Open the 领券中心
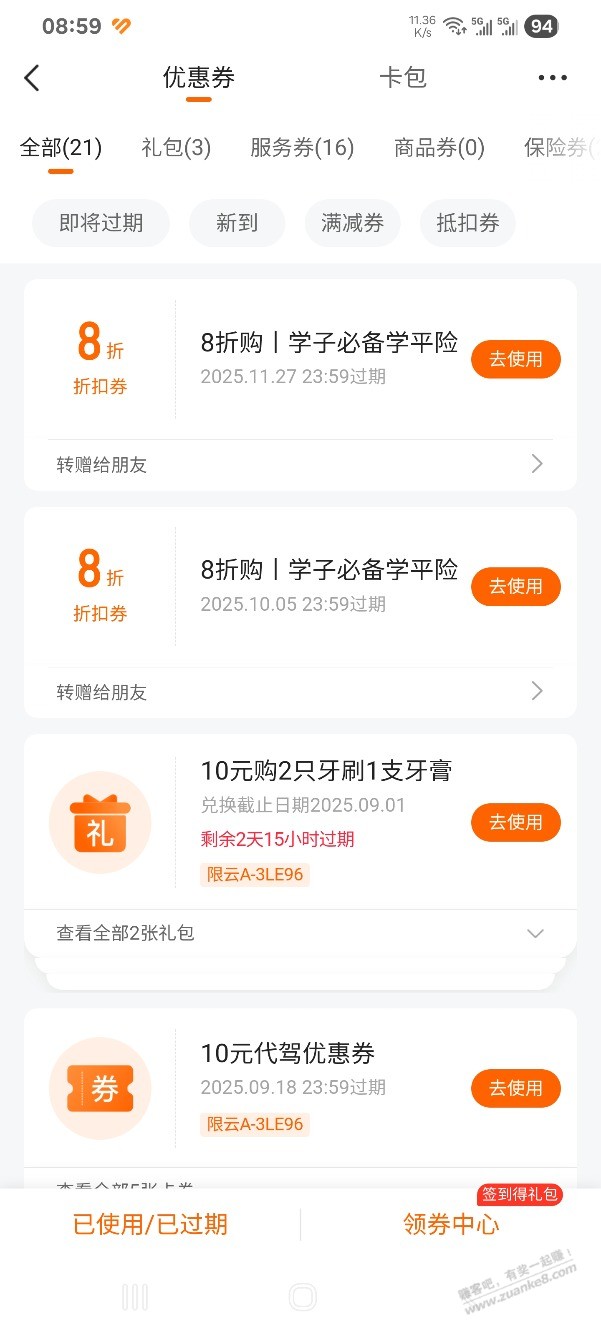The width and height of the screenshot is (601, 1334). click(451, 1224)
